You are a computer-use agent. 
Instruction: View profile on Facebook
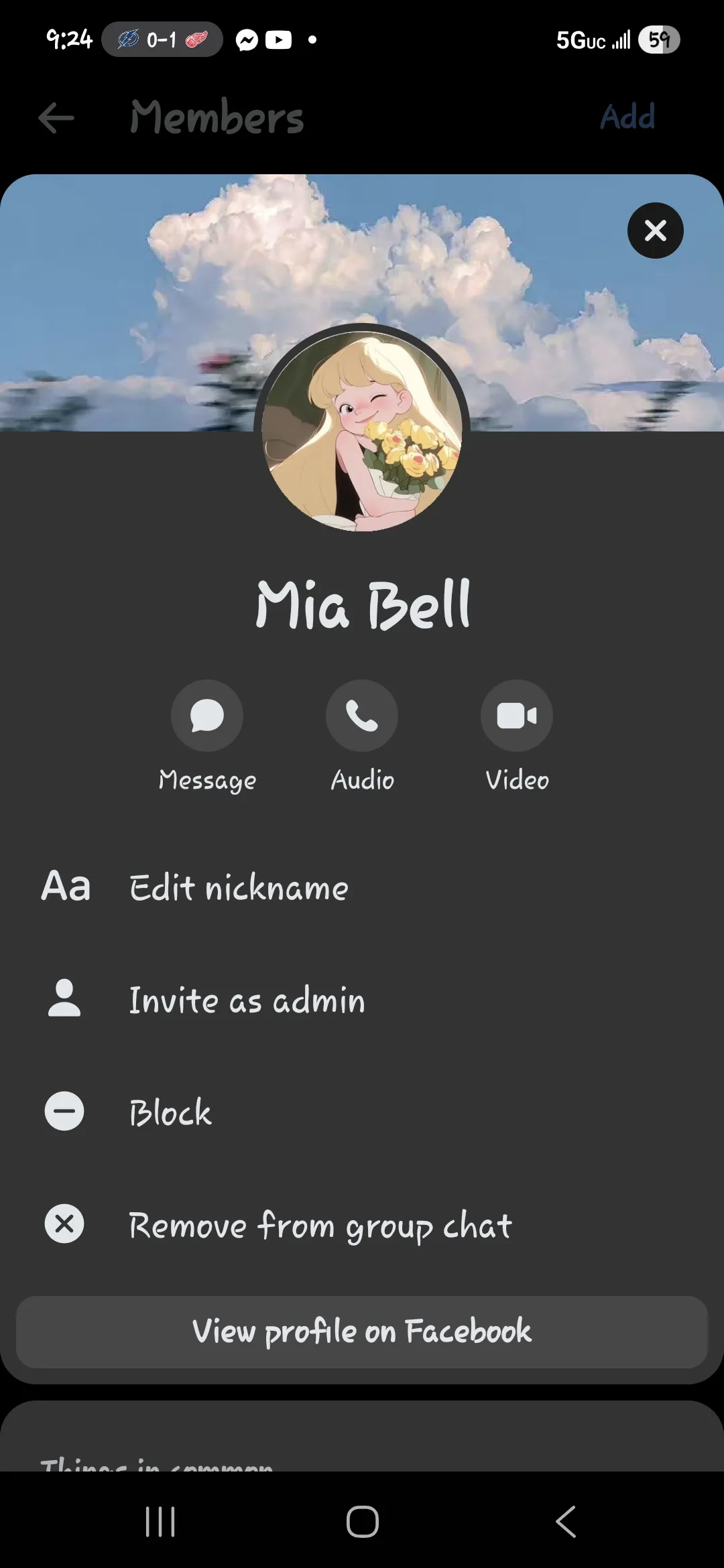pyautogui.click(x=362, y=1331)
